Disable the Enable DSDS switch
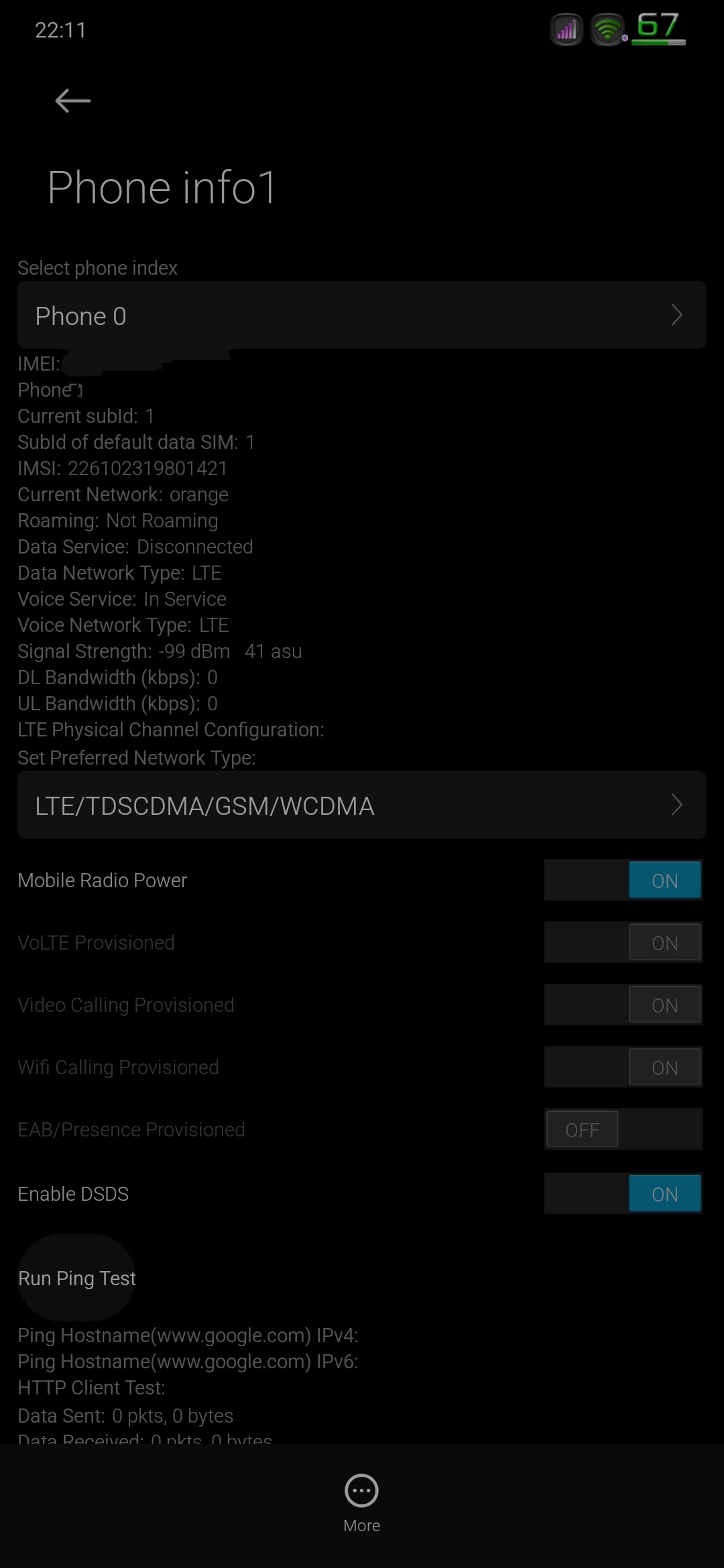This screenshot has width=724, height=1568. coord(623,1193)
